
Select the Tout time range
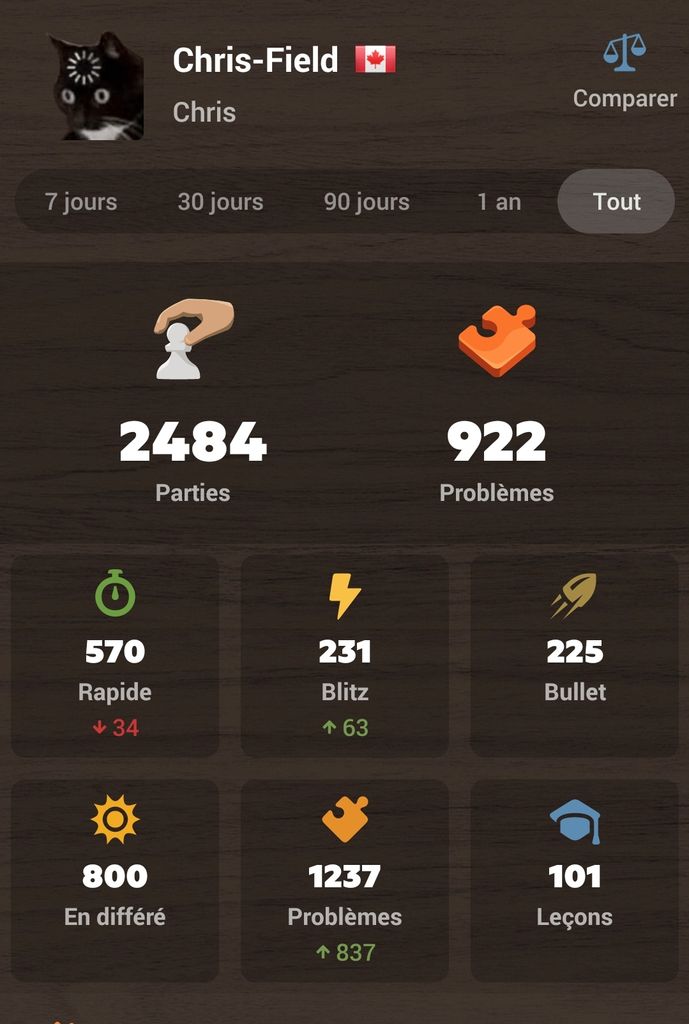pos(616,202)
